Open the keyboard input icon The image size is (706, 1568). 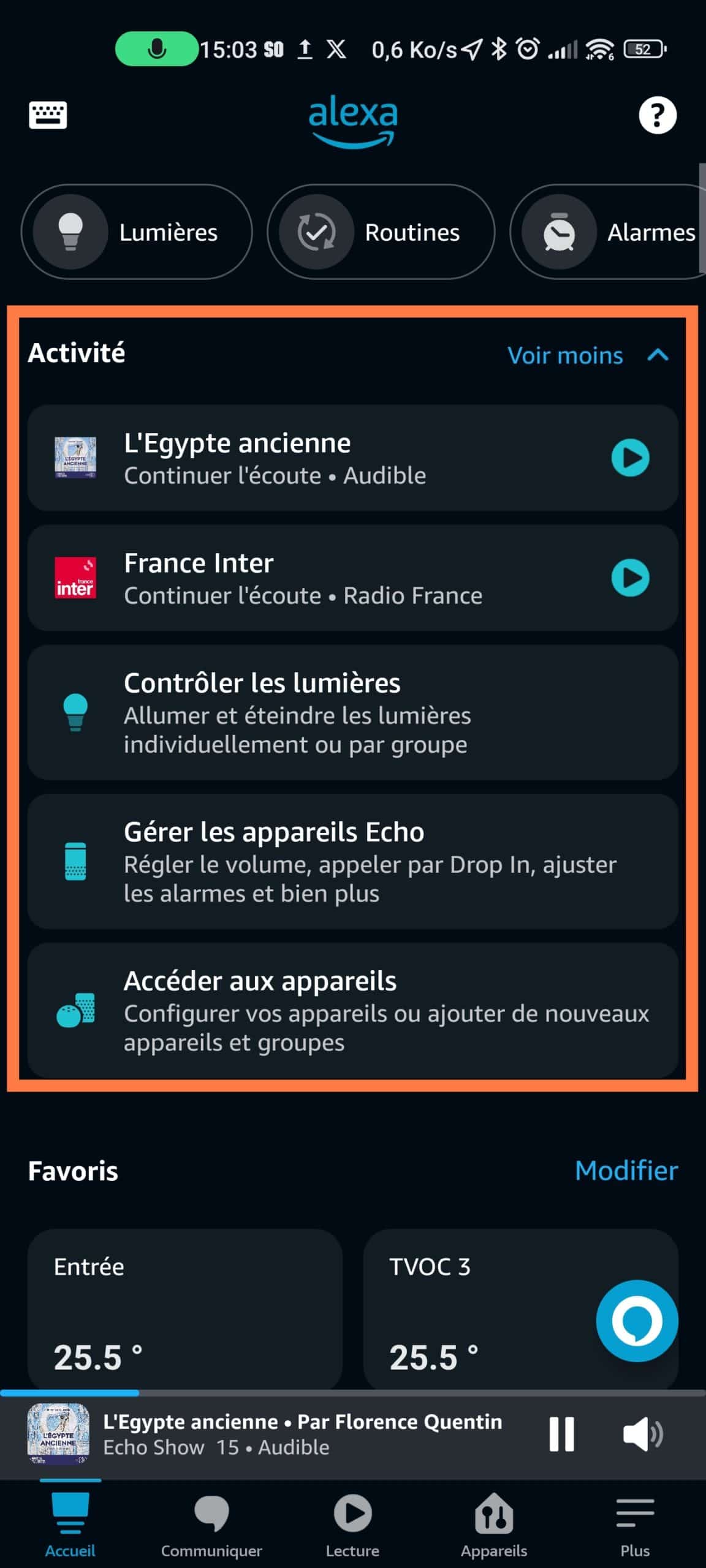[x=48, y=115]
